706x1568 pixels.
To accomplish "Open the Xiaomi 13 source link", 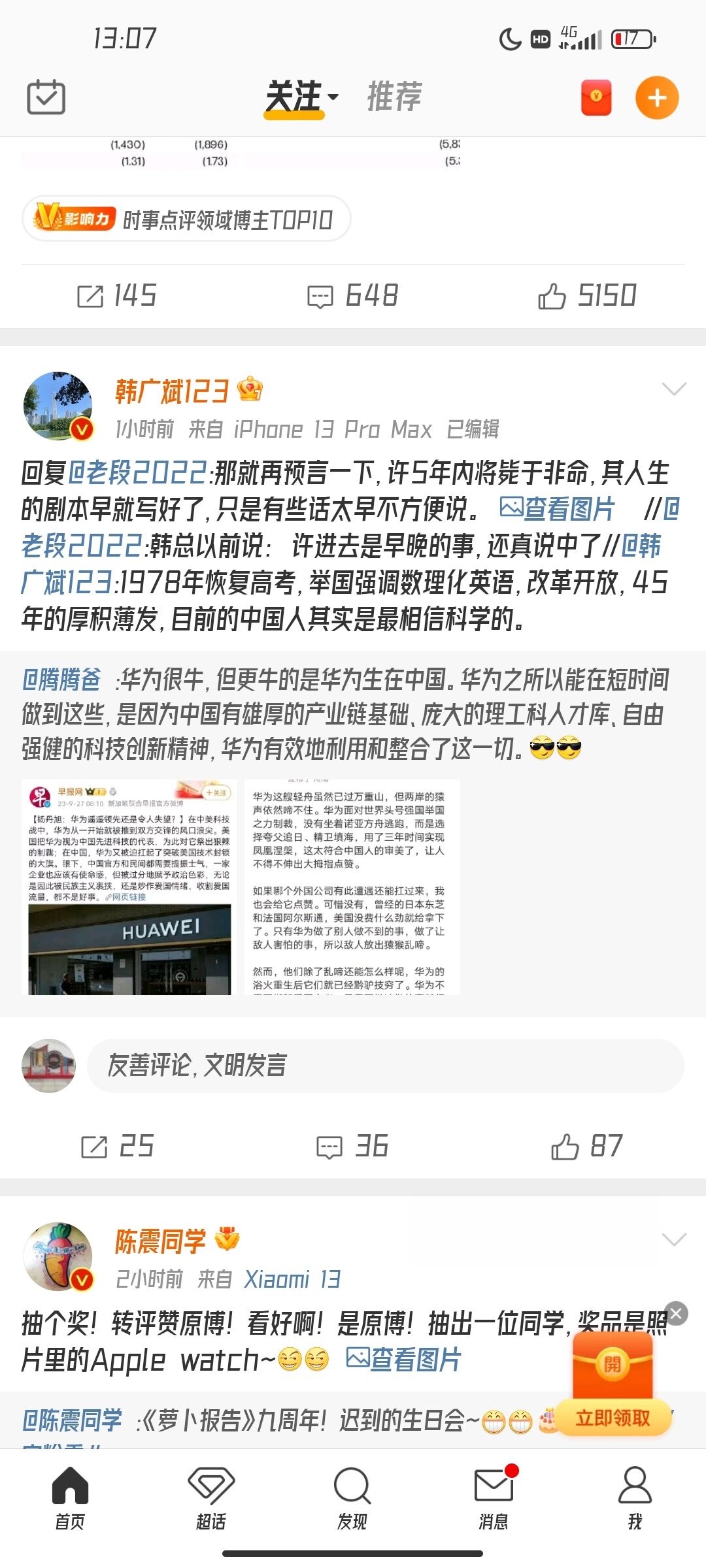I will (x=292, y=1279).
